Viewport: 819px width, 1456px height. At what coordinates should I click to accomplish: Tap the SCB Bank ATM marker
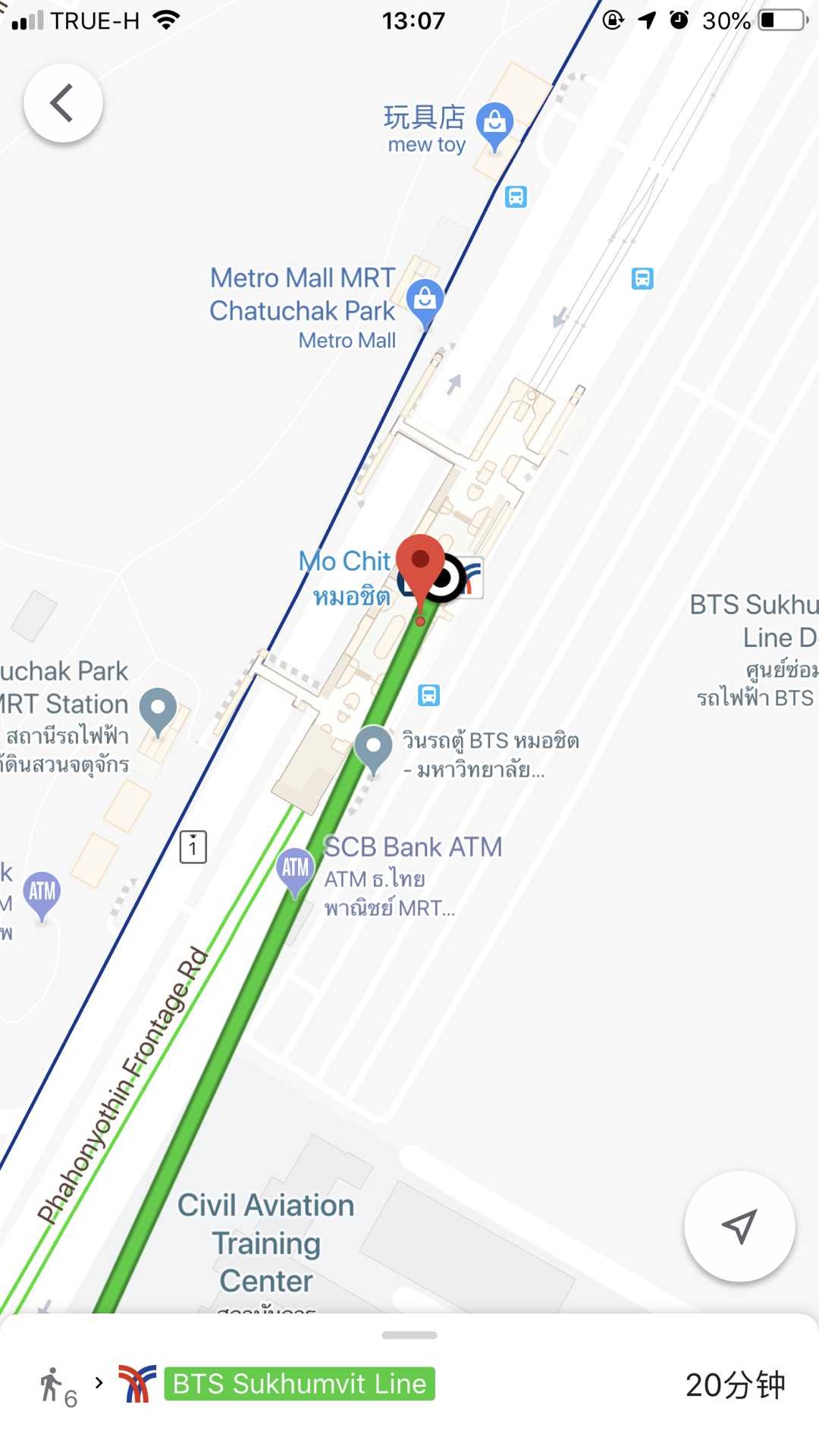(295, 869)
